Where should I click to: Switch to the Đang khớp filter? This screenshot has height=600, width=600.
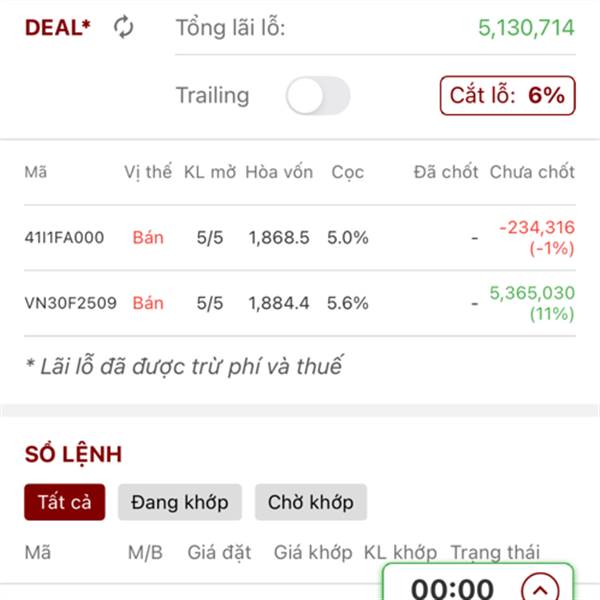[179, 502]
